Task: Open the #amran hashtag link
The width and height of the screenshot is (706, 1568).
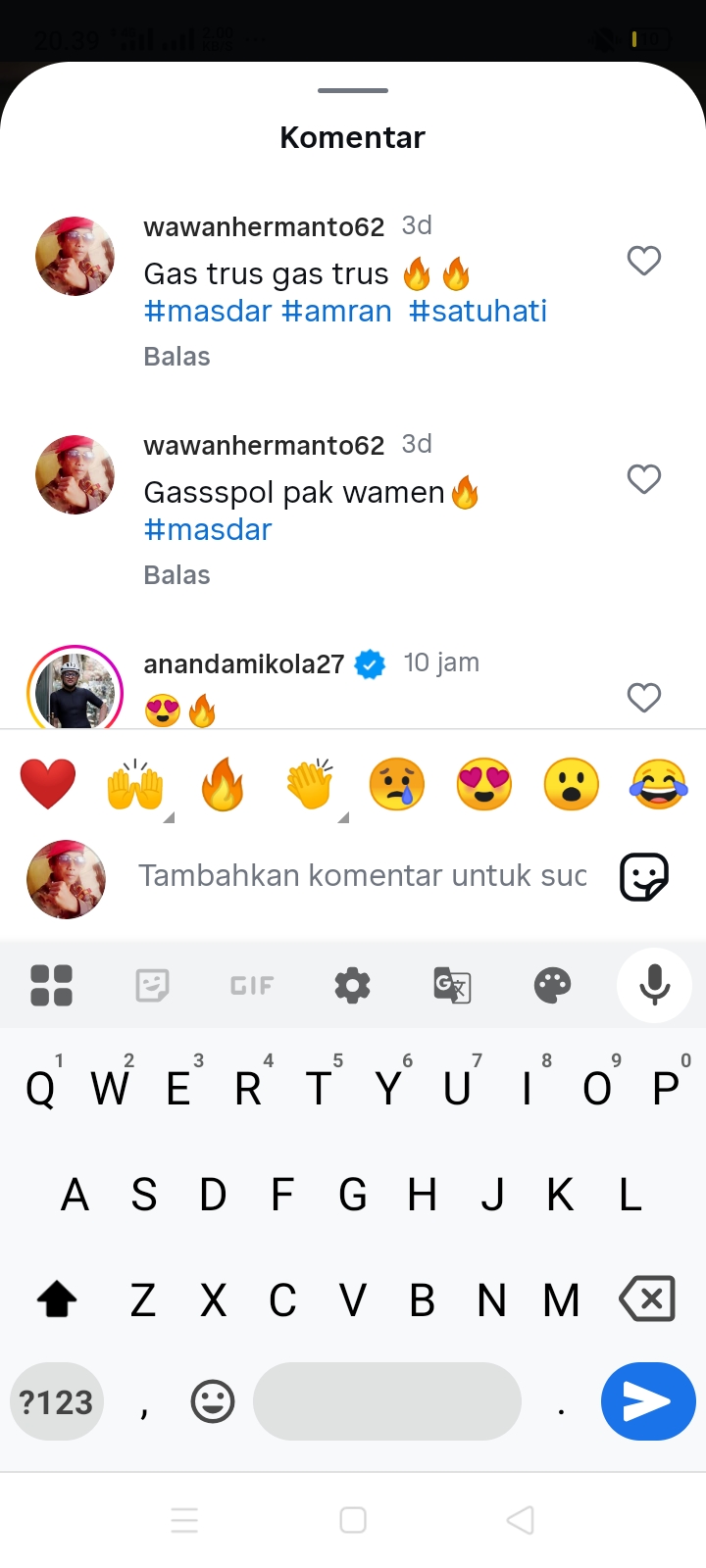Action: [x=336, y=312]
